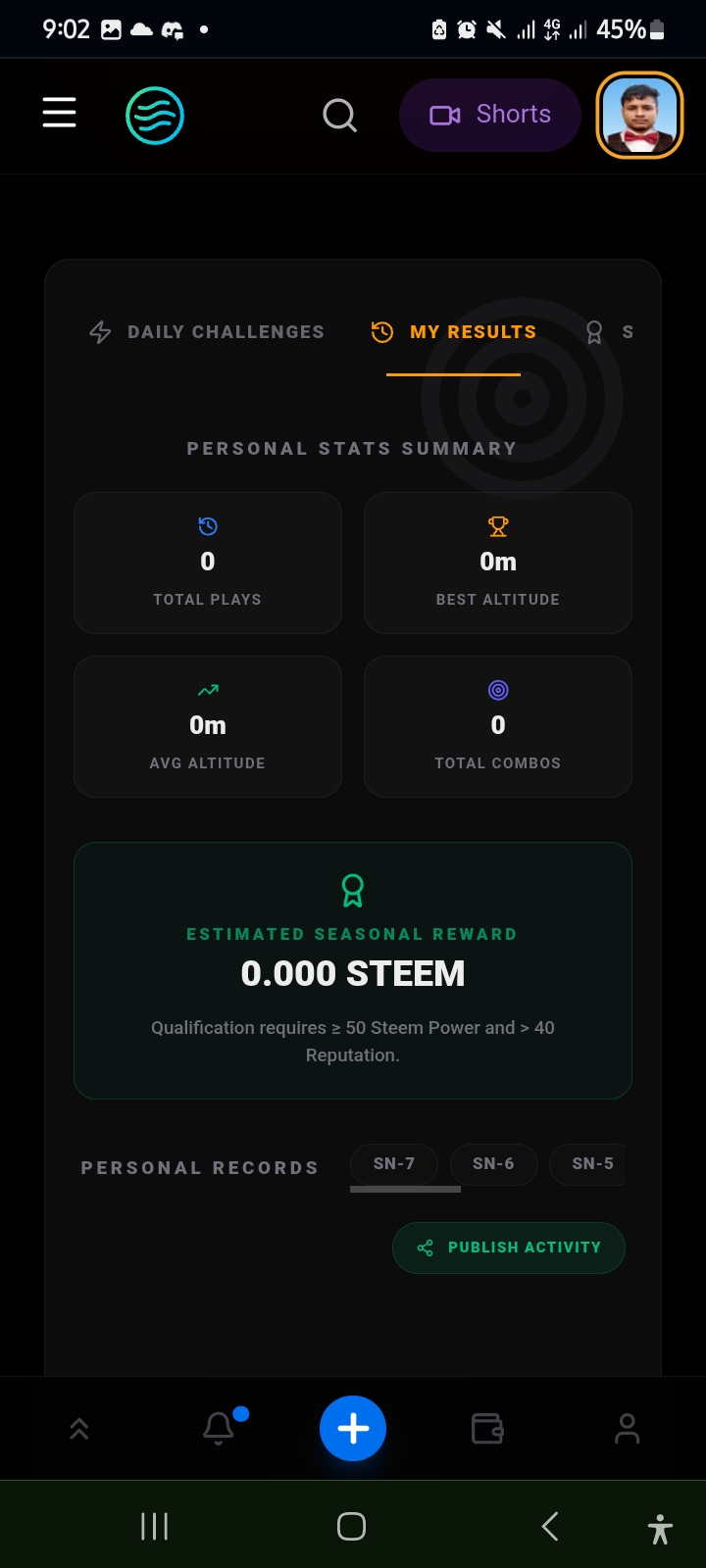Switch to the partially visible ribbon tab
The image size is (706, 1568).
[x=608, y=332]
